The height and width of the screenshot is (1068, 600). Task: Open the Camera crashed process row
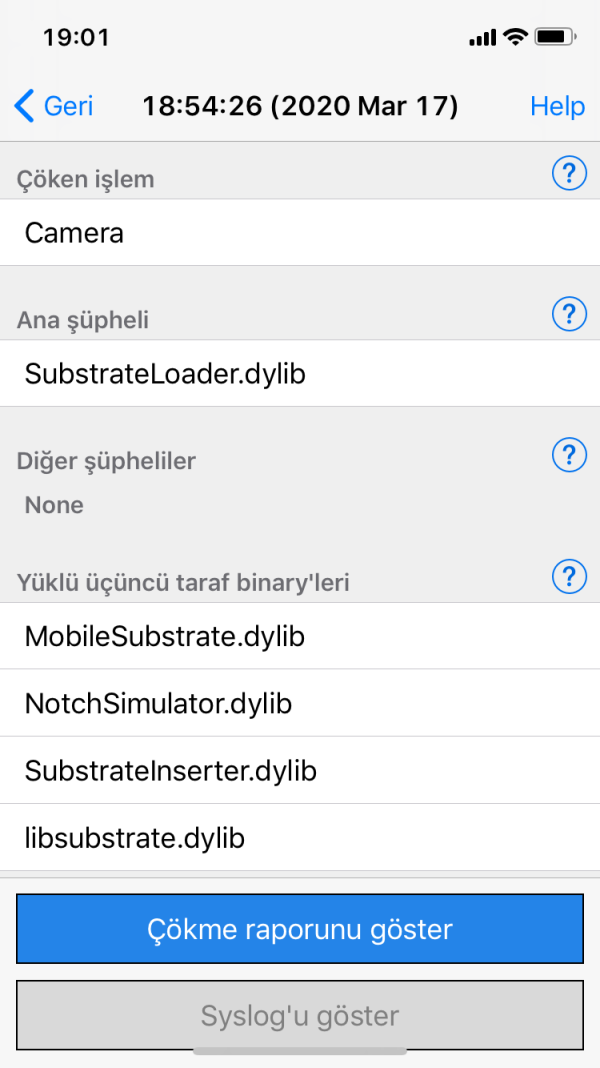300,233
